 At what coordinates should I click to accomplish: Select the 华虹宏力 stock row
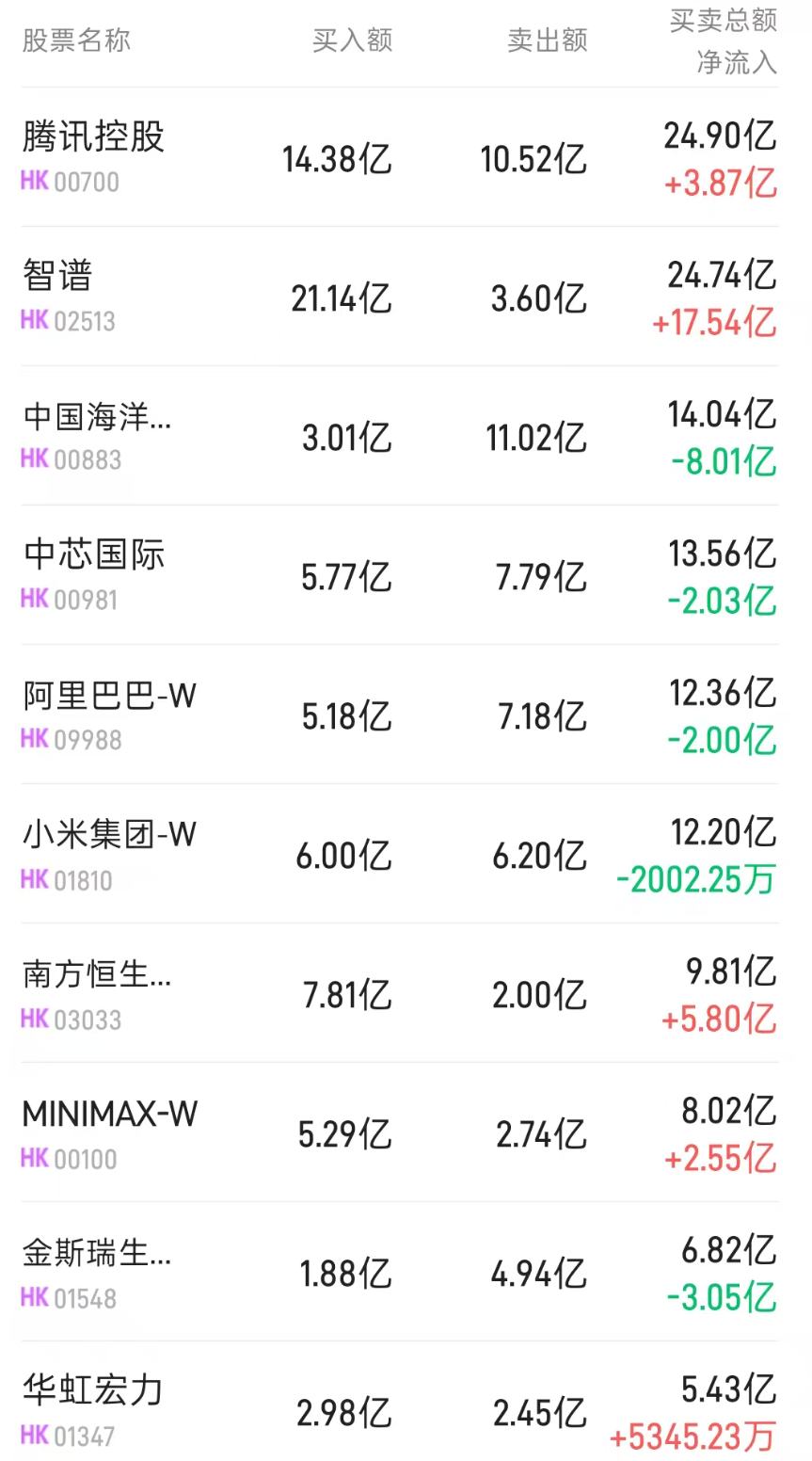pyautogui.click(x=400, y=1402)
